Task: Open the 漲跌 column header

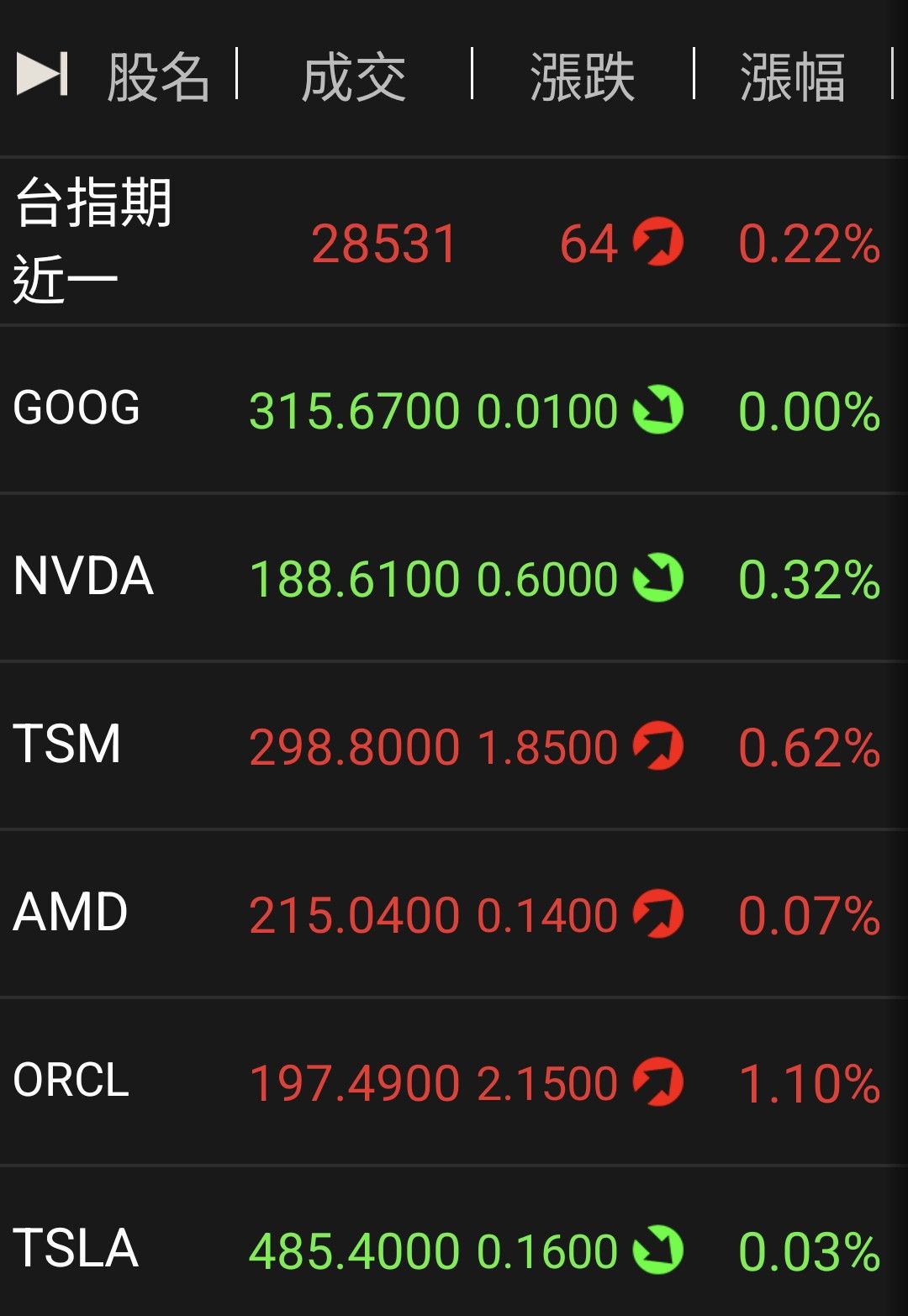Action: [580, 74]
